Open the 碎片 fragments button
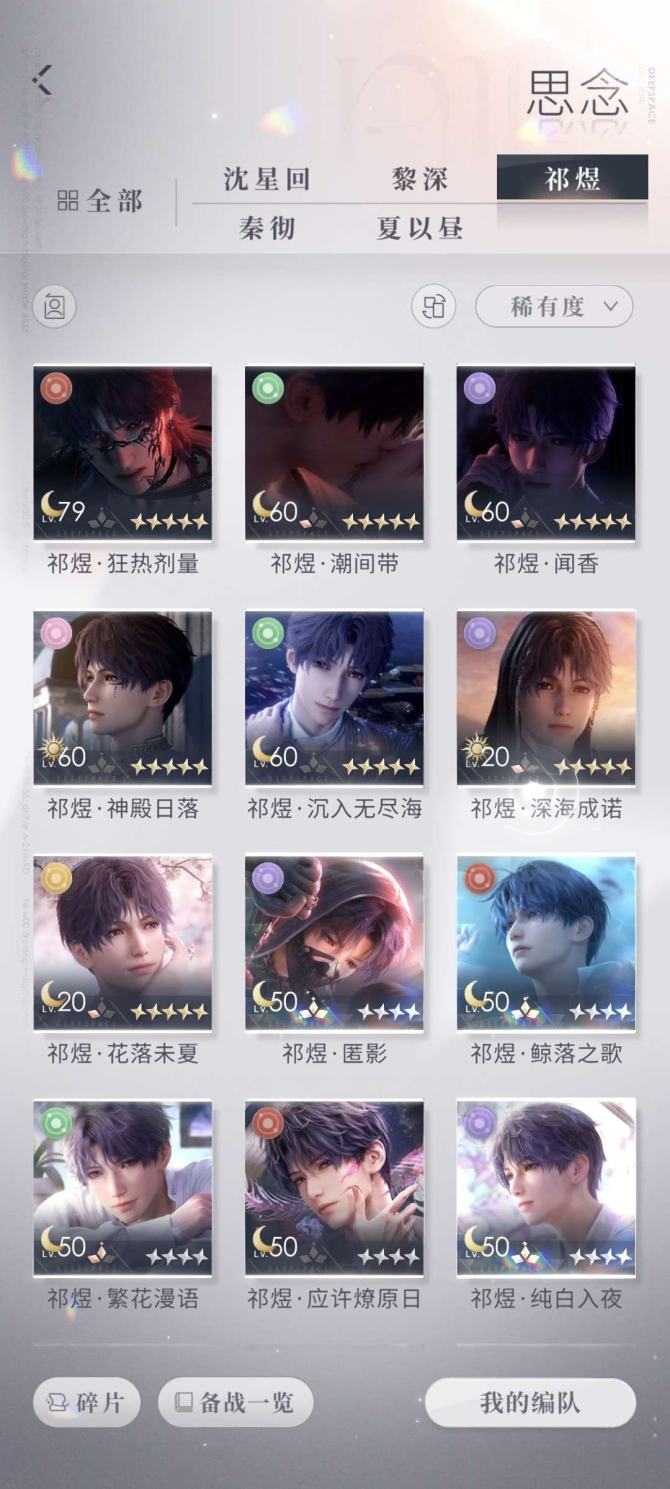The height and width of the screenshot is (1489, 670). (86, 1402)
